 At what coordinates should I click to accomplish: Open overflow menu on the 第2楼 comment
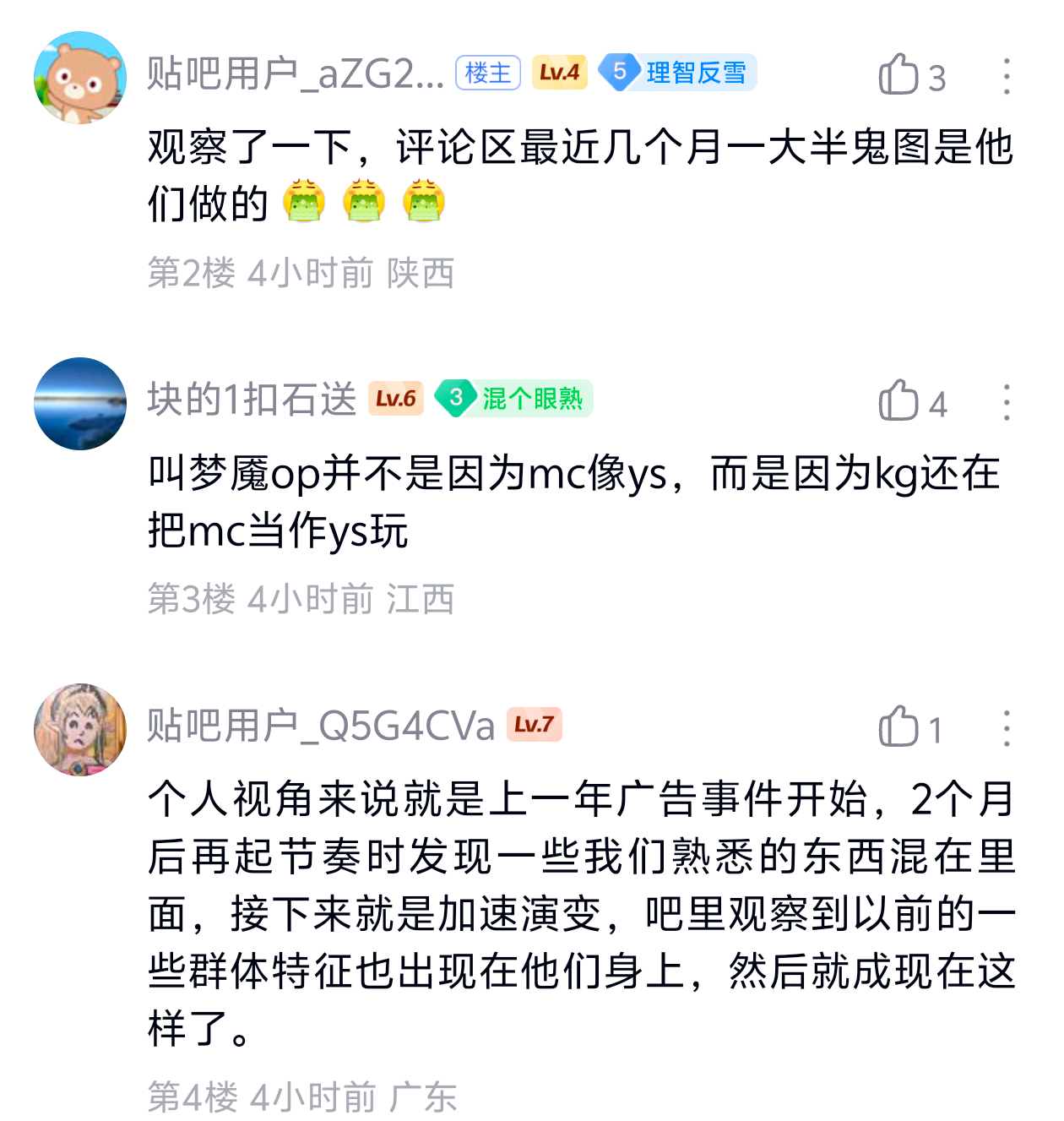1006,76
